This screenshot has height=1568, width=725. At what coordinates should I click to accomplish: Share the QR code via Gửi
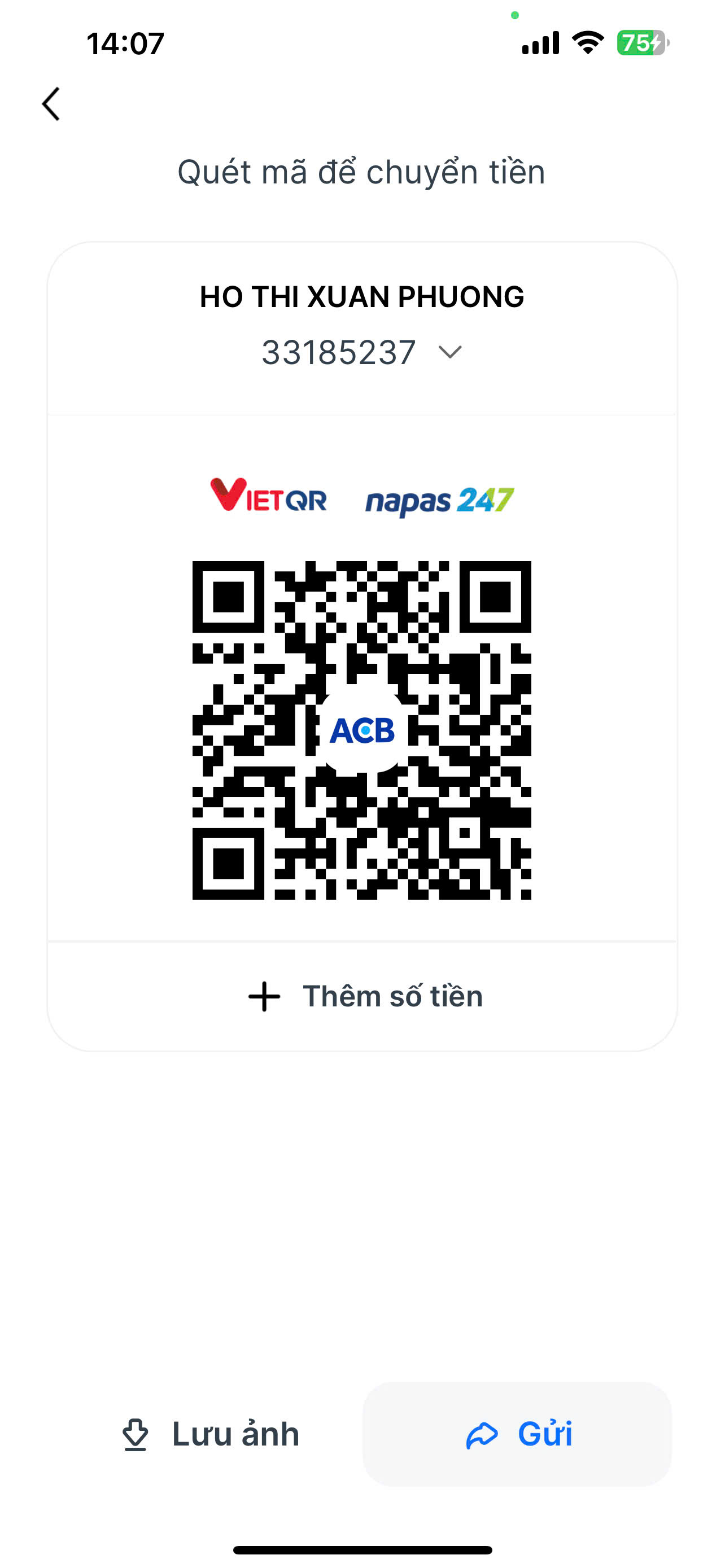pyautogui.click(x=517, y=1434)
